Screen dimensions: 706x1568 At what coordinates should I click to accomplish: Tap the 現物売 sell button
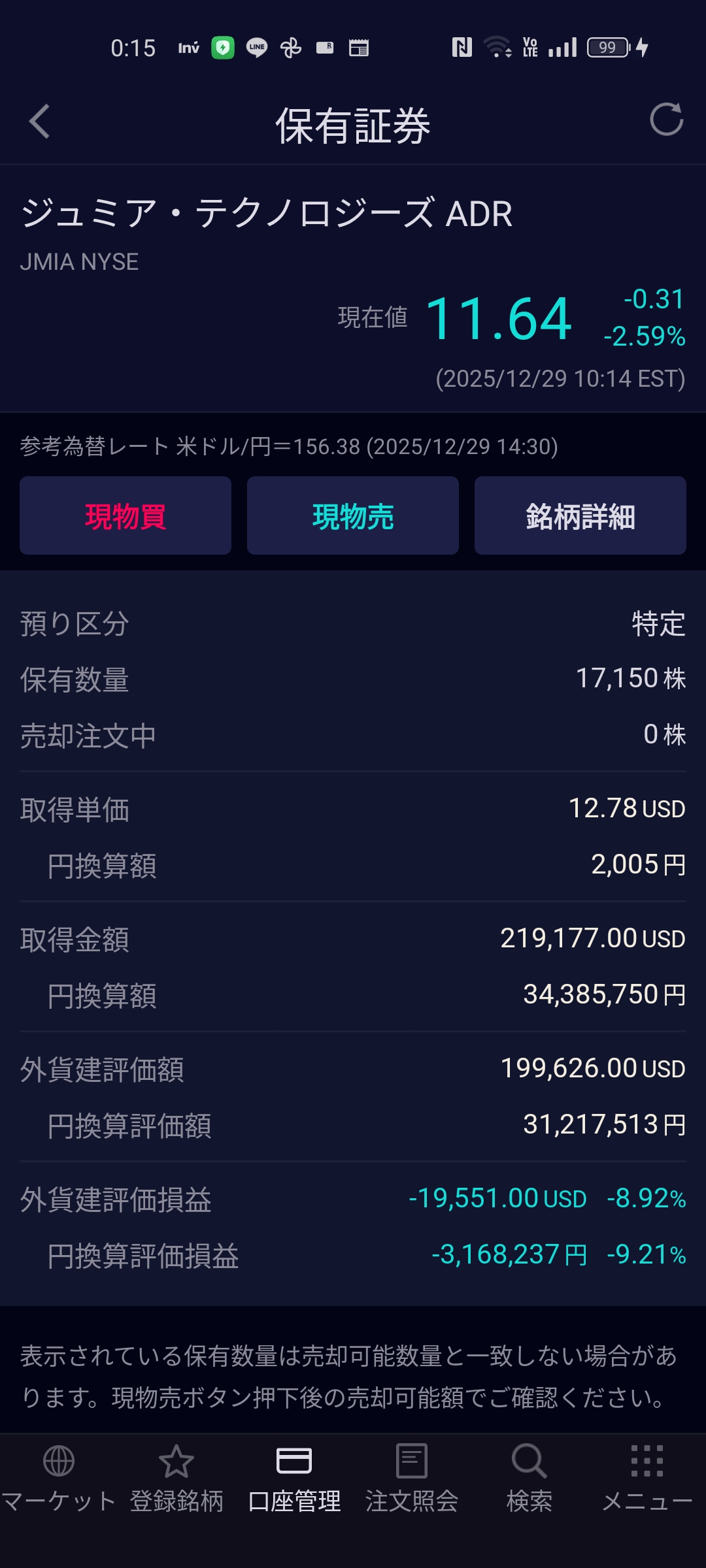coord(353,515)
